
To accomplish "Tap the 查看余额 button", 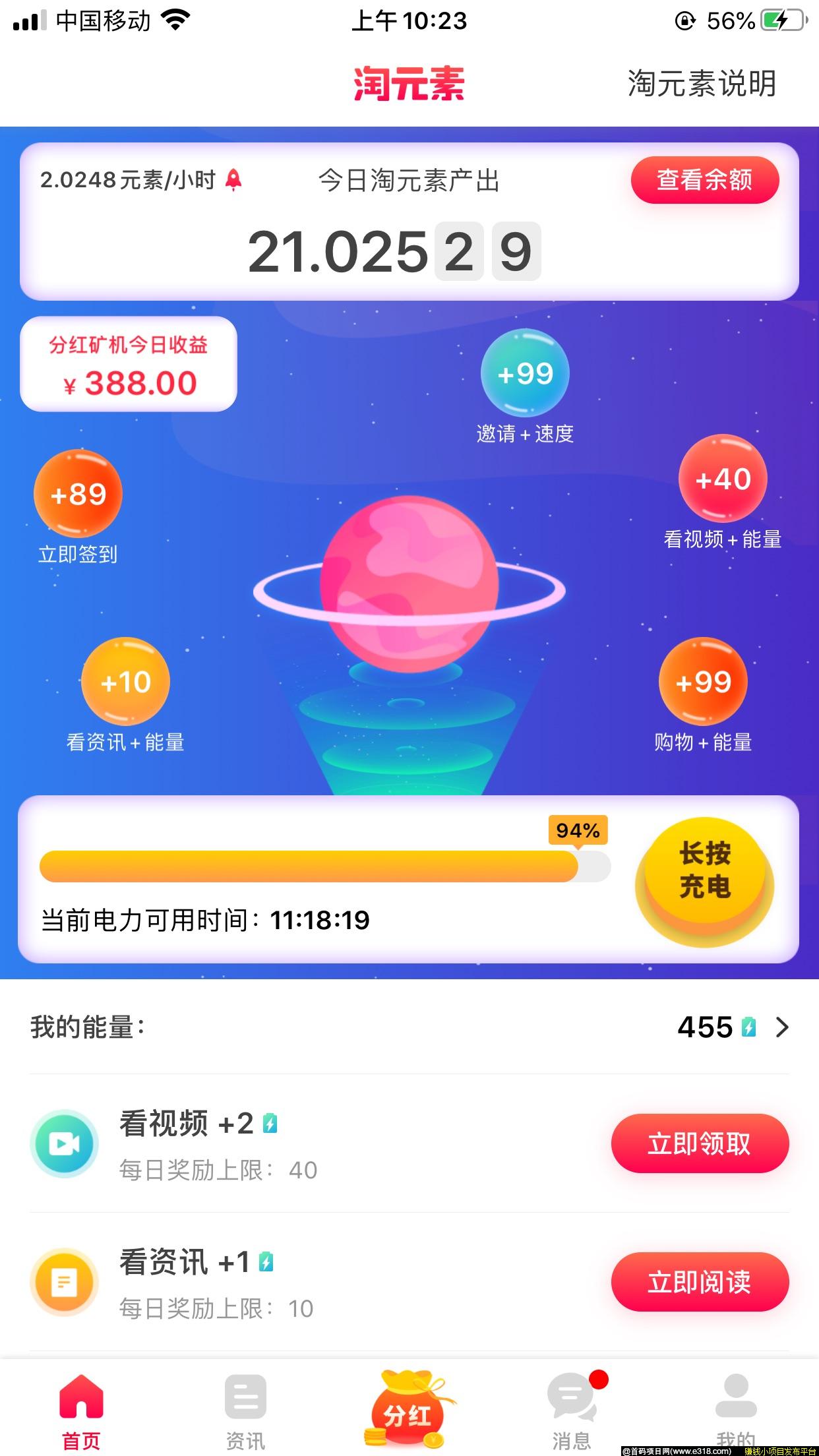I will click(704, 180).
